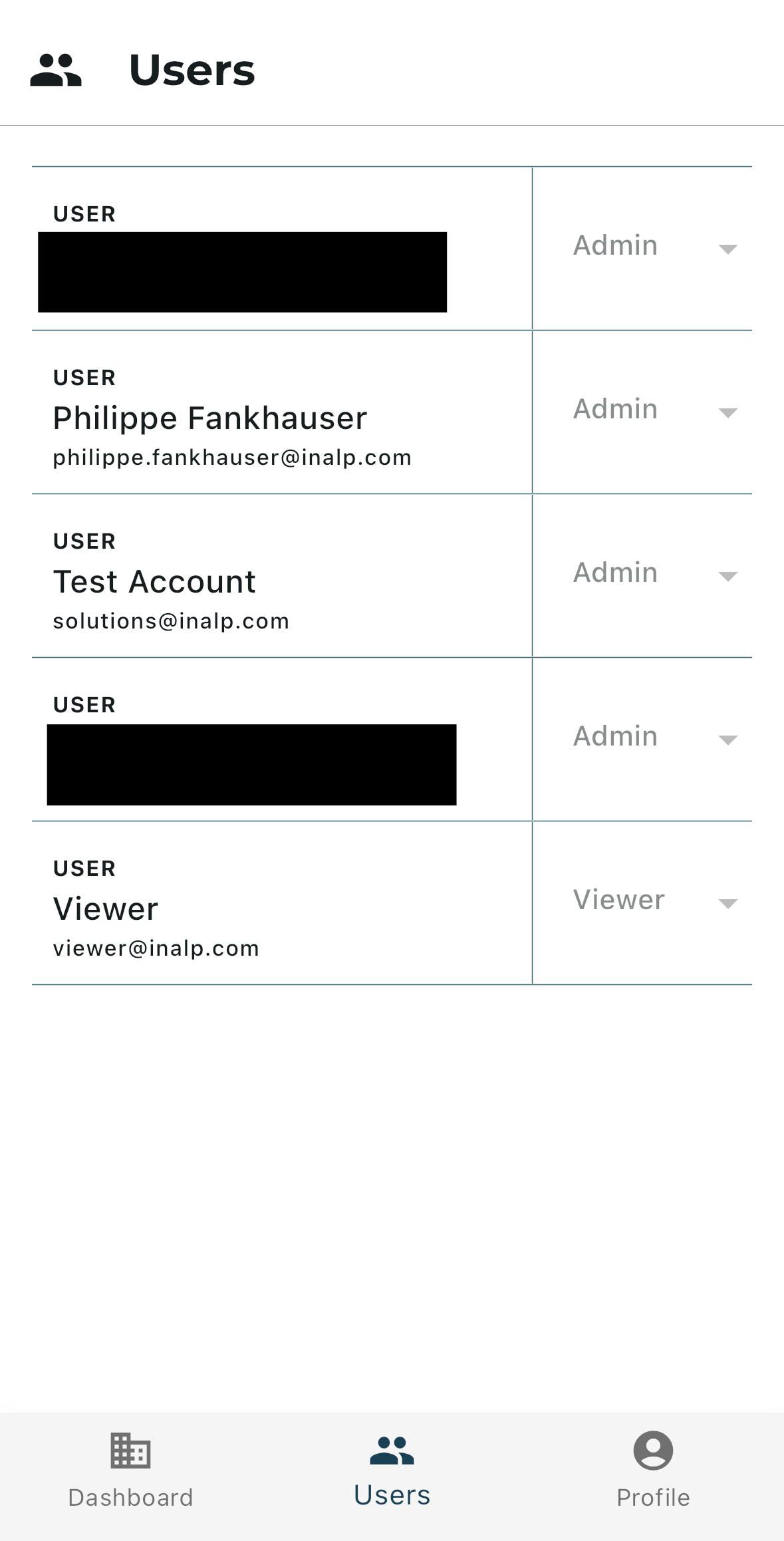Switch to the Dashboard tab
The height and width of the screenshot is (1541, 784).
[x=130, y=1471]
